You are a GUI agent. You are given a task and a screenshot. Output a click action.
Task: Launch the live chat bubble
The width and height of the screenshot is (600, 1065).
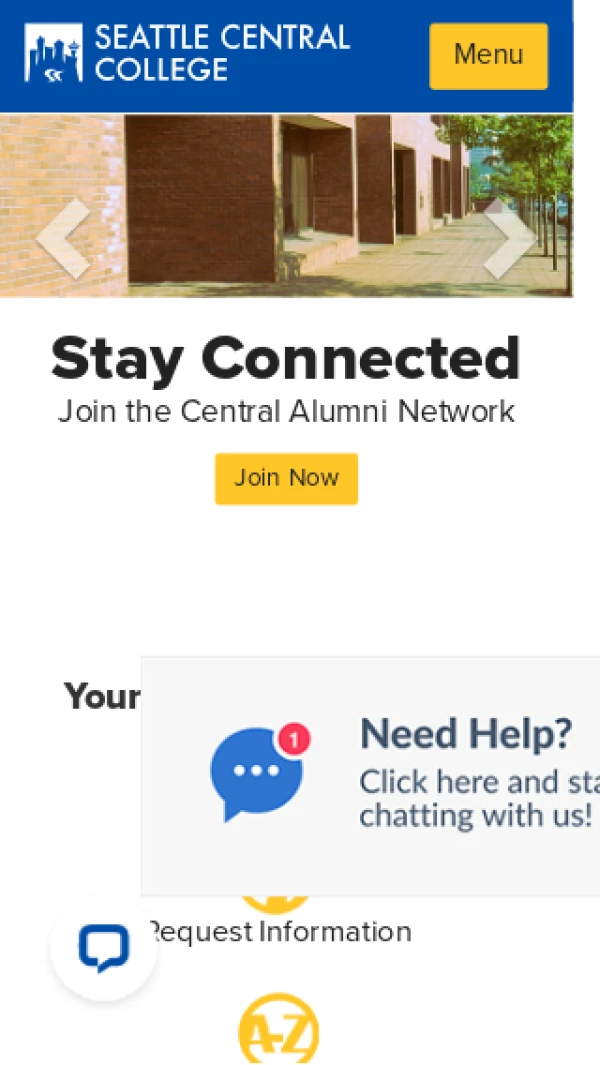pos(103,948)
